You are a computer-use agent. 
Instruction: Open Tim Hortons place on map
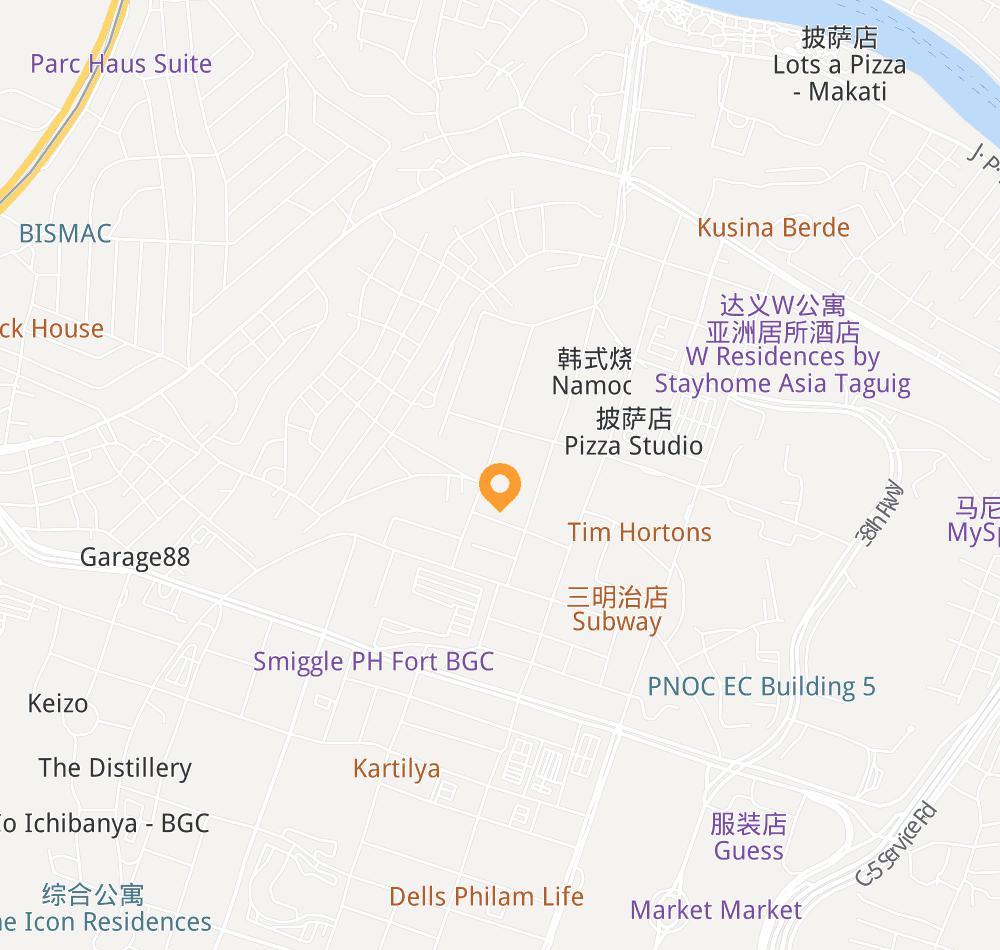tap(639, 532)
